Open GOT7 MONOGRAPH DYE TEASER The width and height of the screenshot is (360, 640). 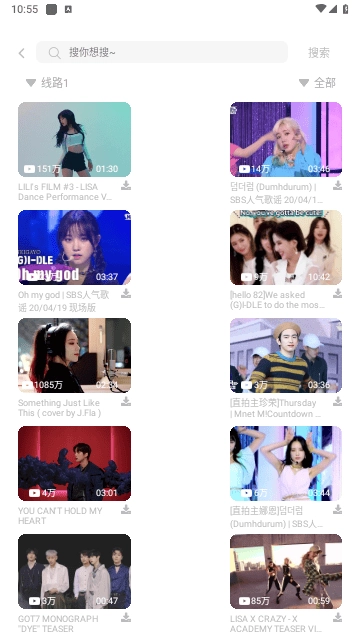coord(74,571)
